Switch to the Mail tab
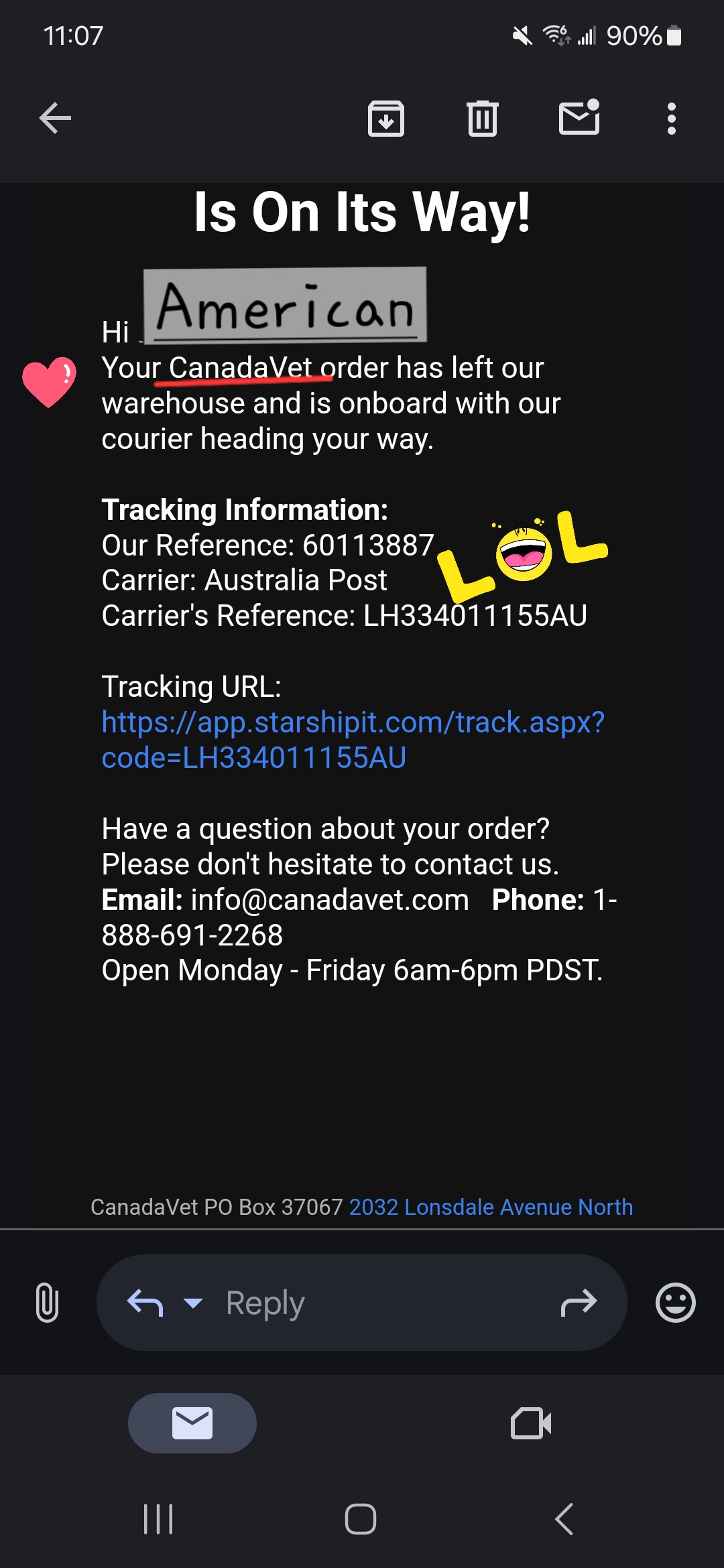 click(192, 1423)
